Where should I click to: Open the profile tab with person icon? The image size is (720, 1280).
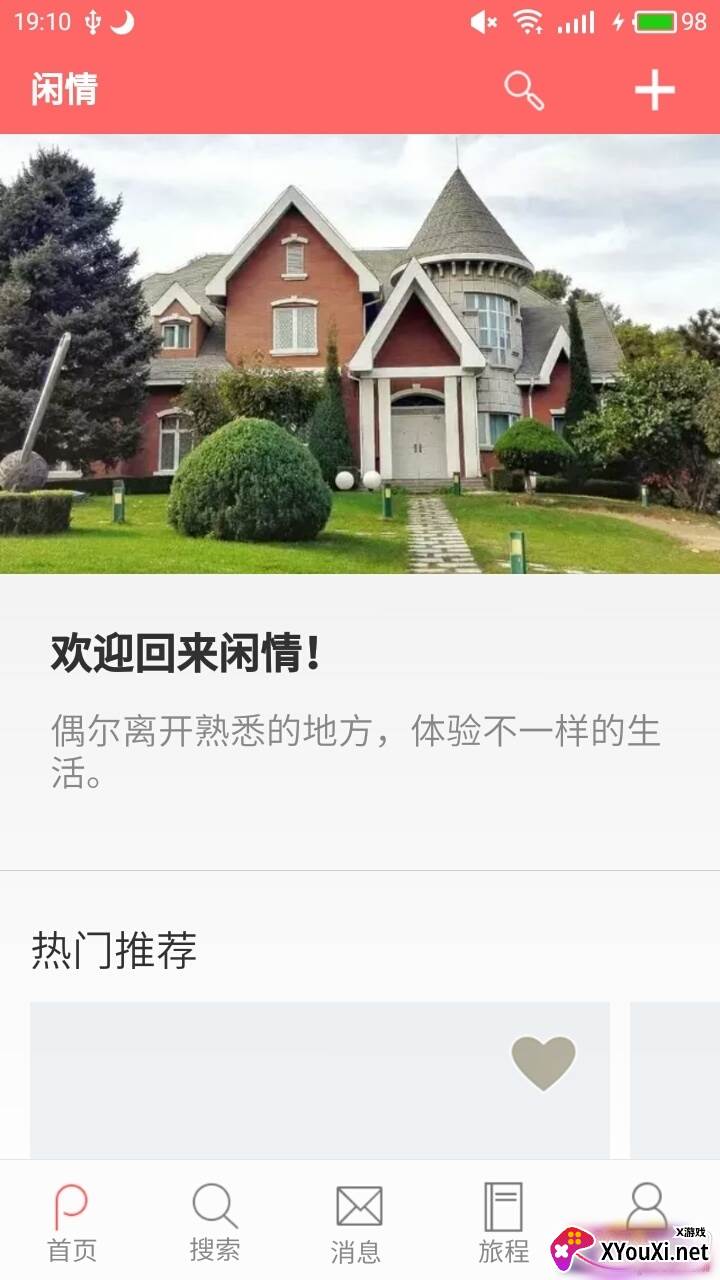pyautogui.click(x=647, y=1210)
